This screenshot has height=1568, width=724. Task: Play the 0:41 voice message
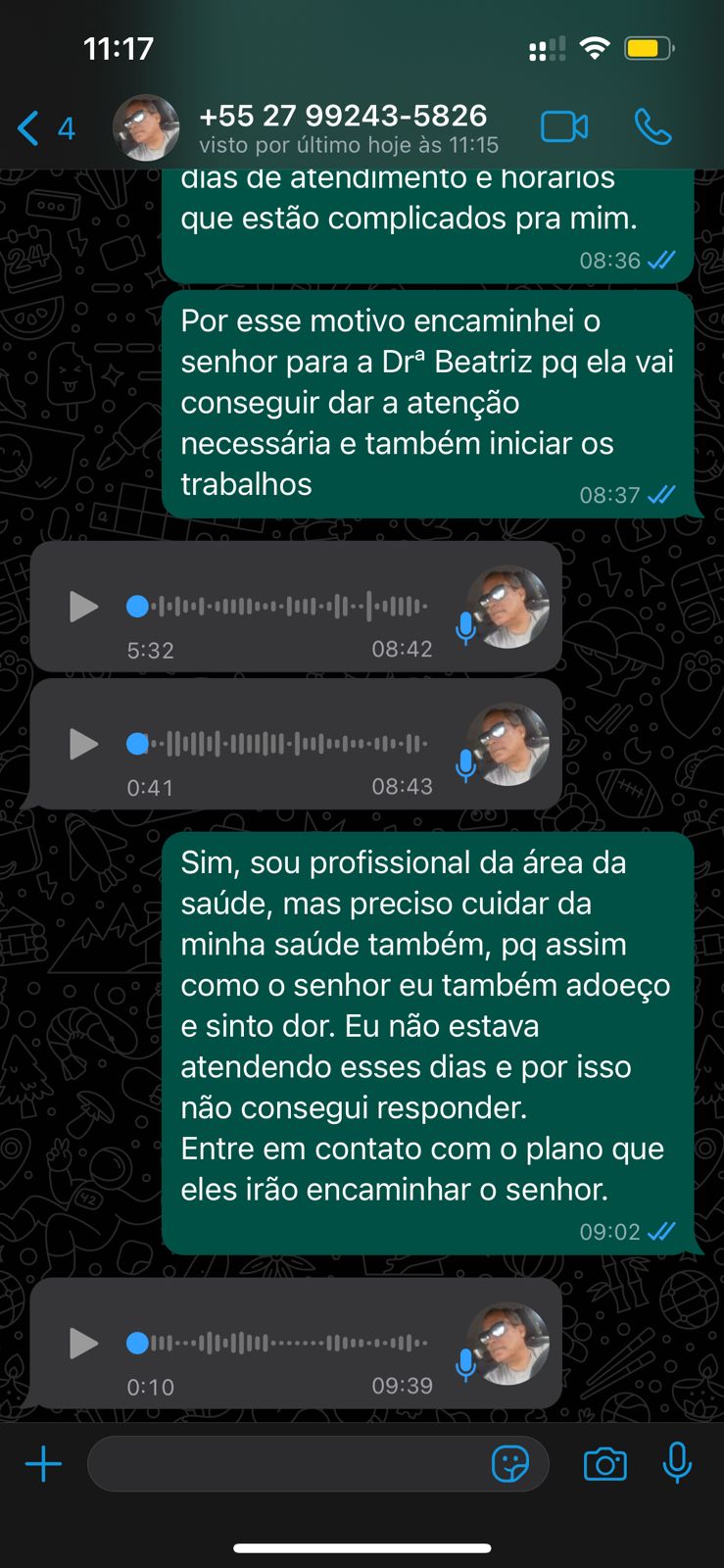coord(84,744)
